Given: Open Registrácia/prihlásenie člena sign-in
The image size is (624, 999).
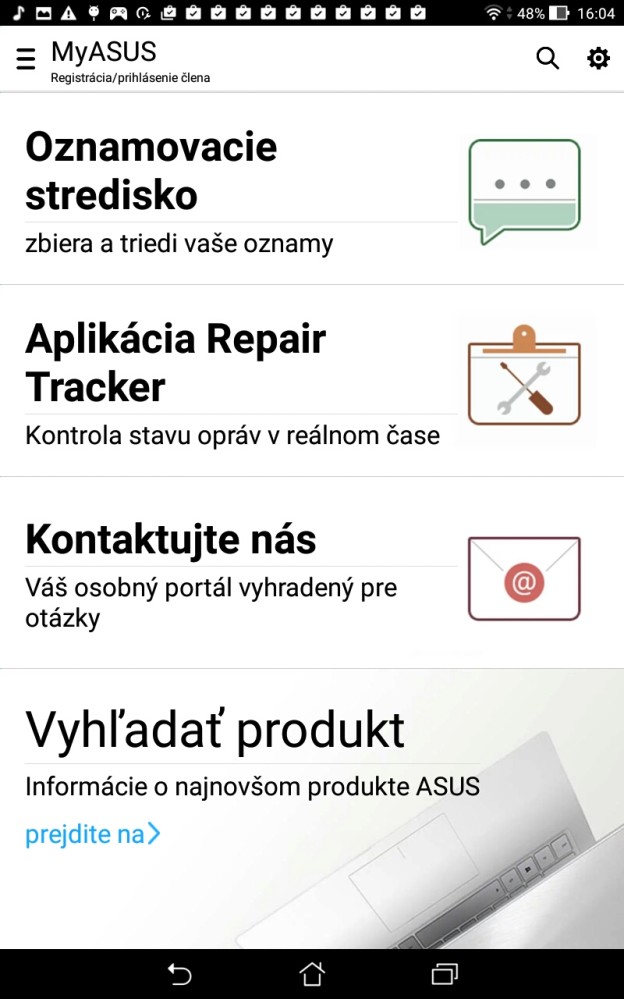Looking at the screenshot, I should click(130, 78).
